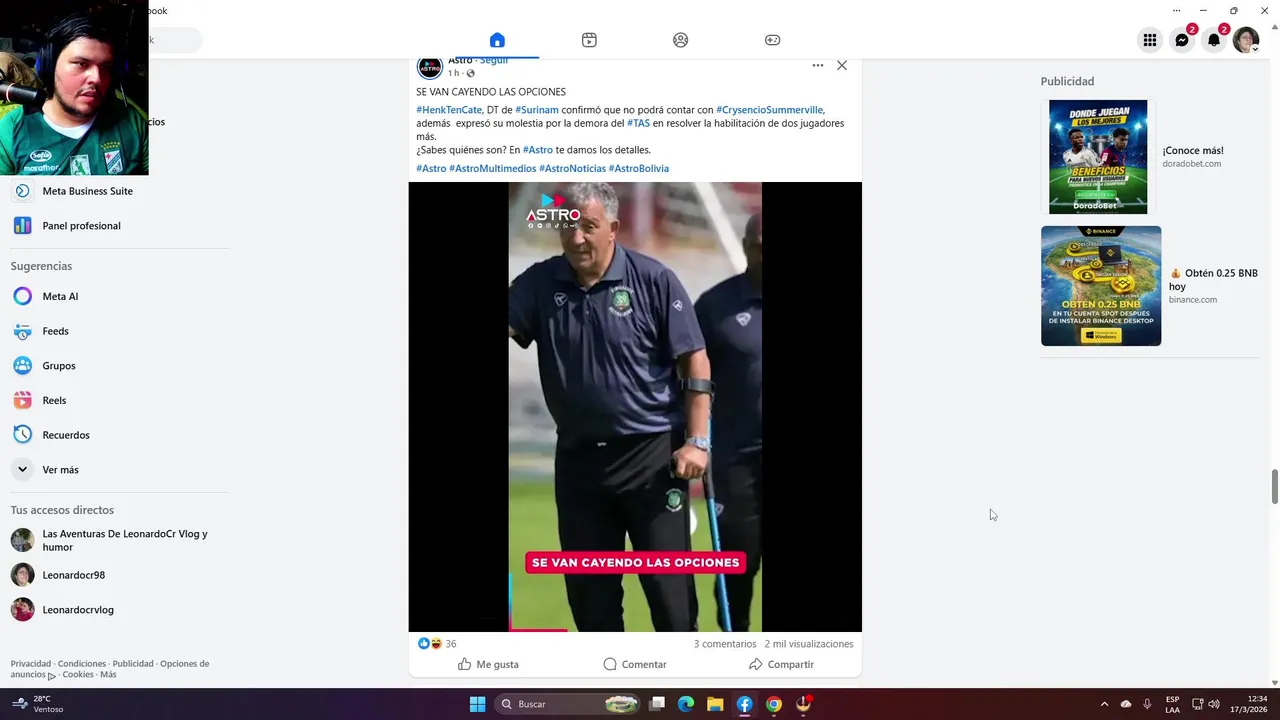Dismiss the Astro post
This screenshot has height=720, width=1280.
click(842, 65)
